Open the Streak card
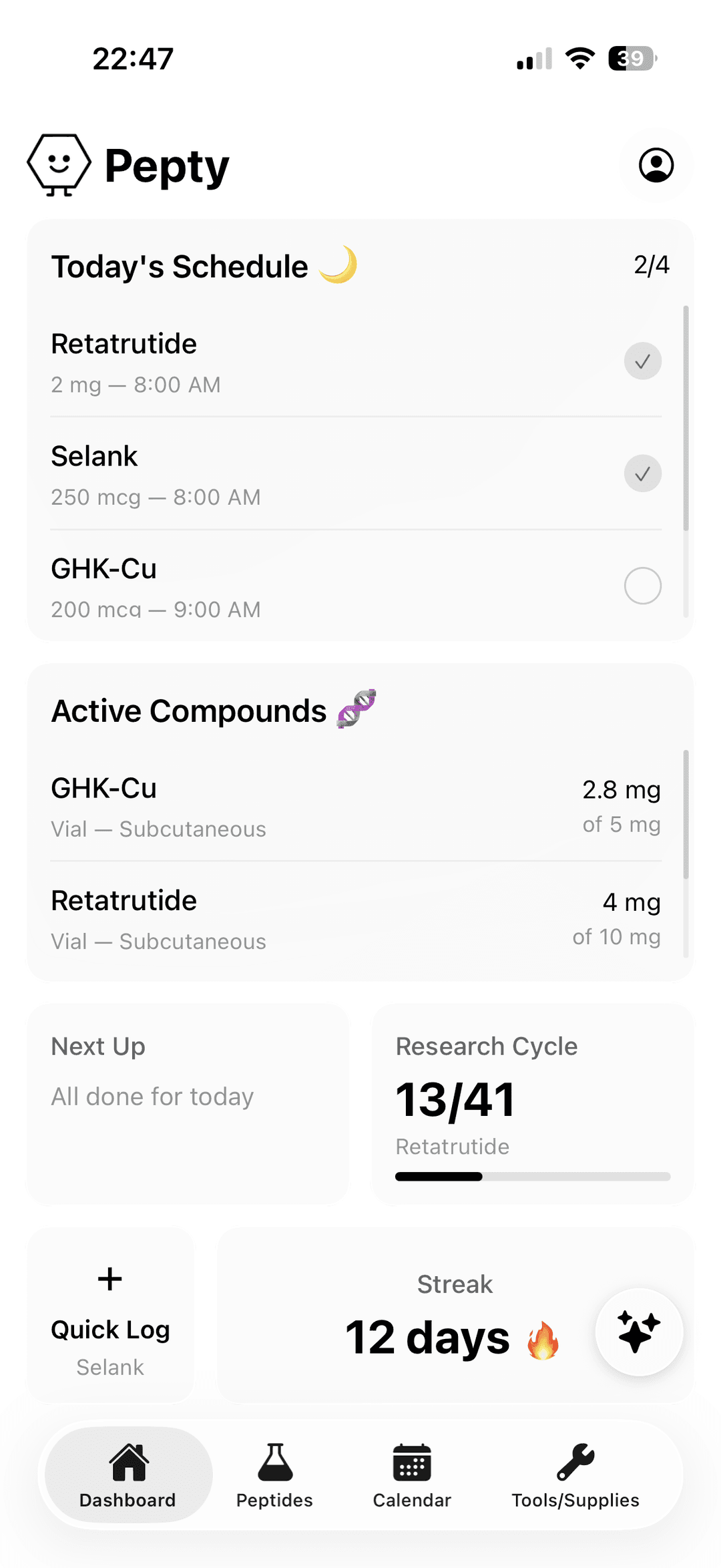 (427, 1316)
